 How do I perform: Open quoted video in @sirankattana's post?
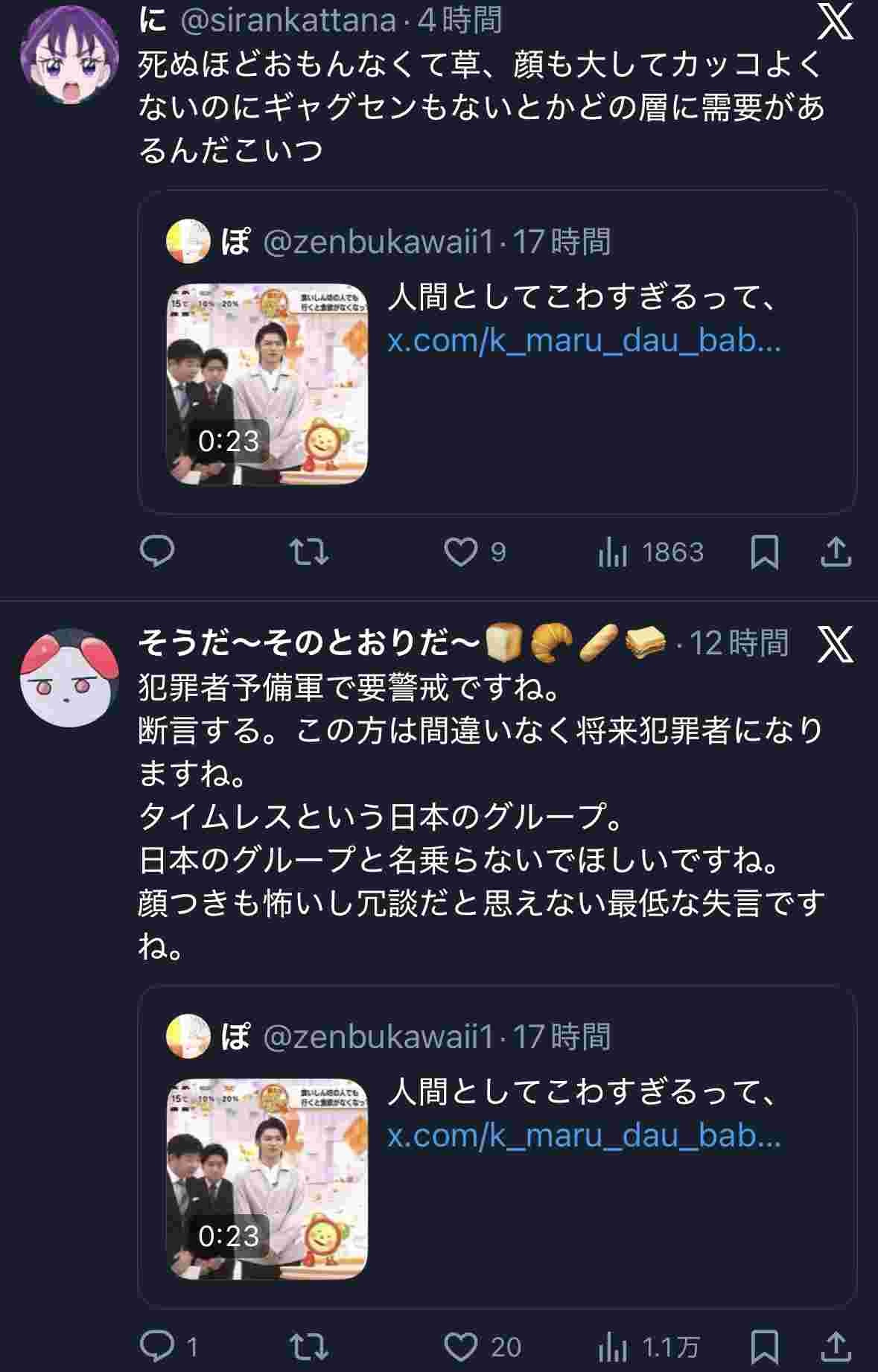pos(267,383)
